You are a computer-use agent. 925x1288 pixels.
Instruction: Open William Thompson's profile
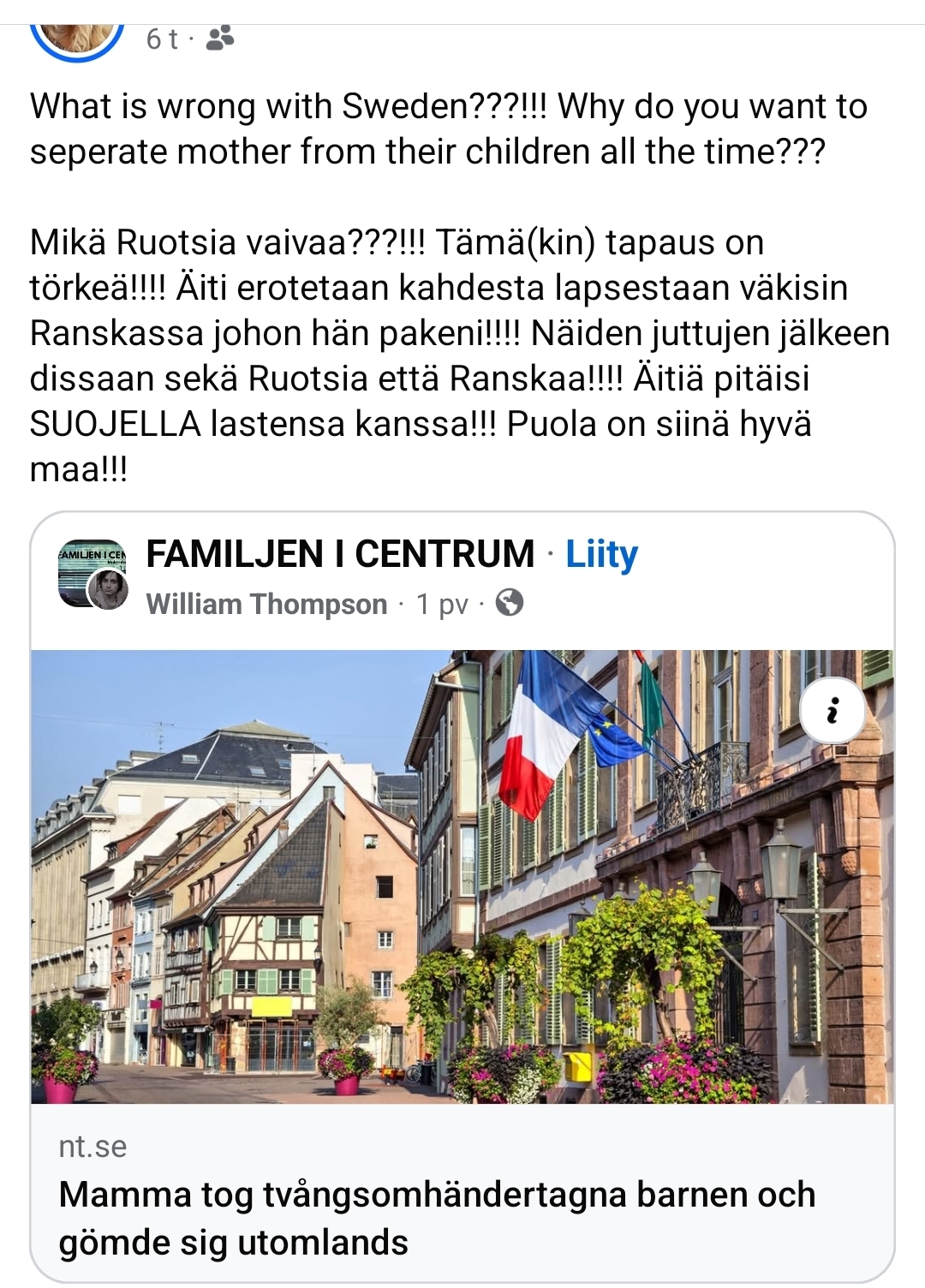[266, 605]
